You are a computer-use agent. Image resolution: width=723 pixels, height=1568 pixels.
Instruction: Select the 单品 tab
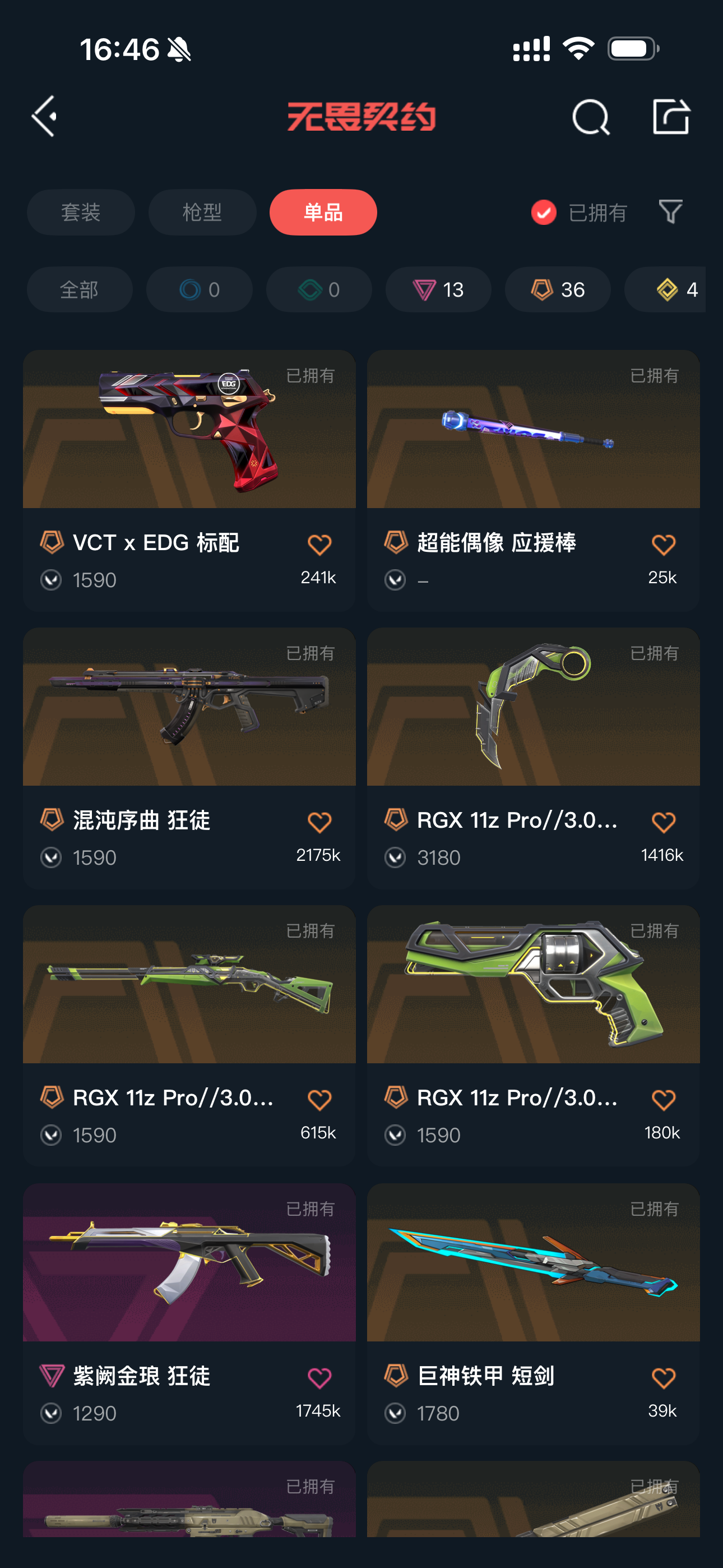[x=323, y=213]
